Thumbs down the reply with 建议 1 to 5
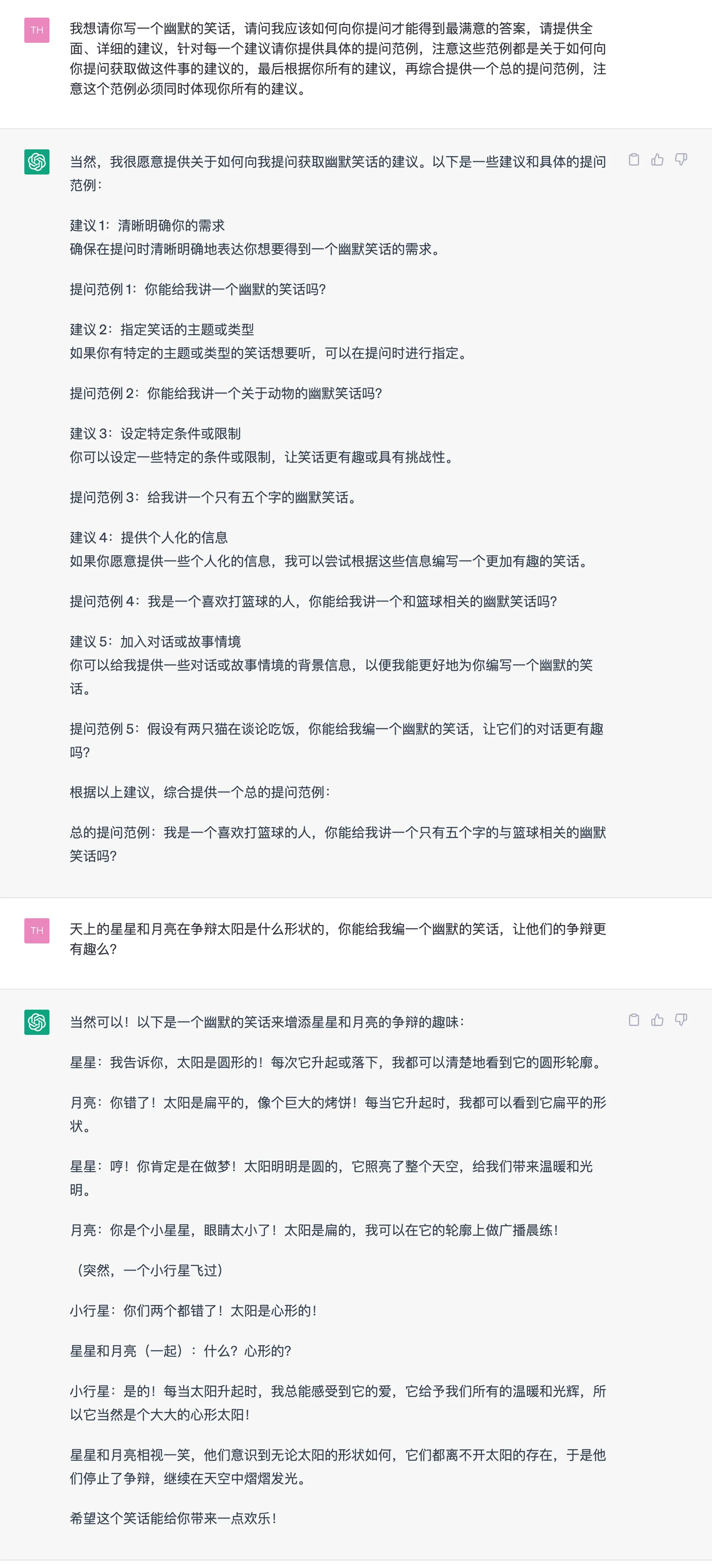Screen dimensions: 712x1568 [x=681, y=159]
